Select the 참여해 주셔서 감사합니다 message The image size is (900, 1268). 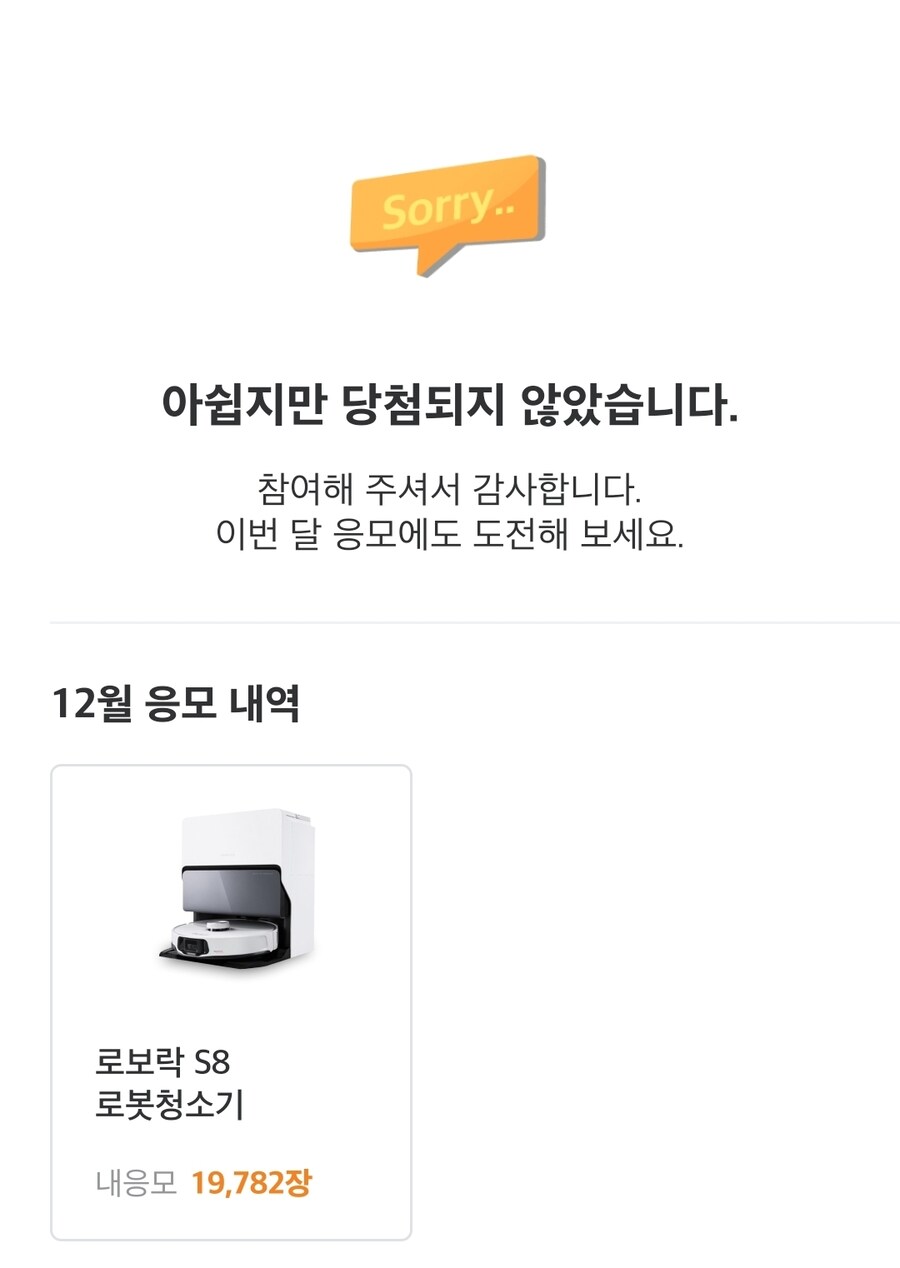pyautogui.click(x=450, y=490)
